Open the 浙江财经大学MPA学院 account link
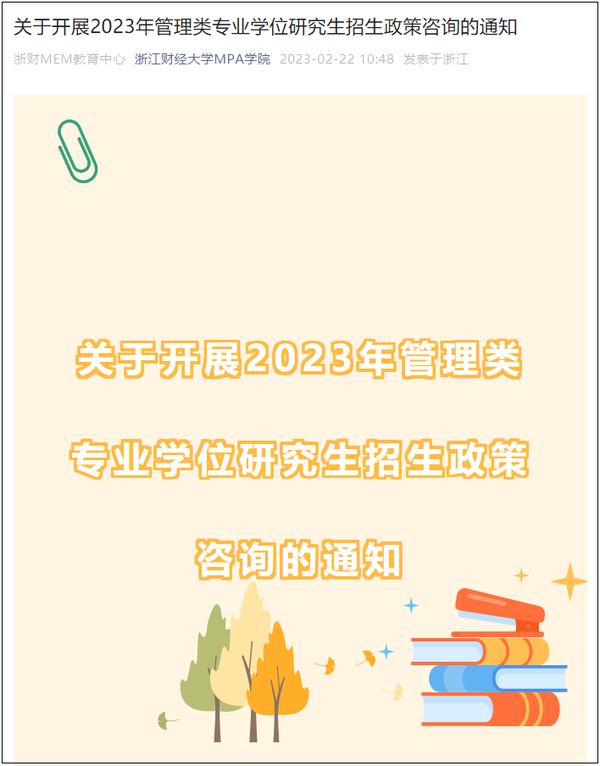This screenshot has height=766, width=600. (202, 59)
